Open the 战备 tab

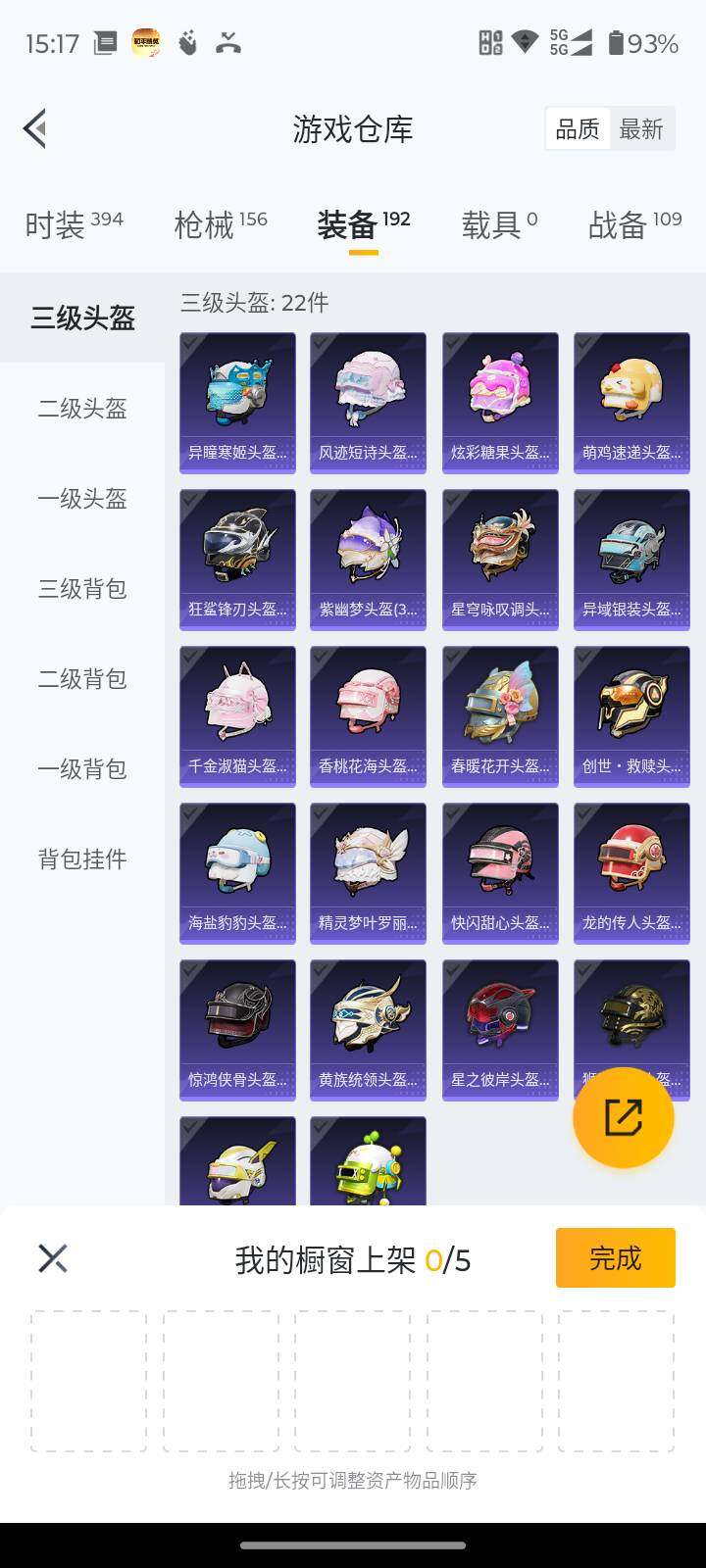634,224
